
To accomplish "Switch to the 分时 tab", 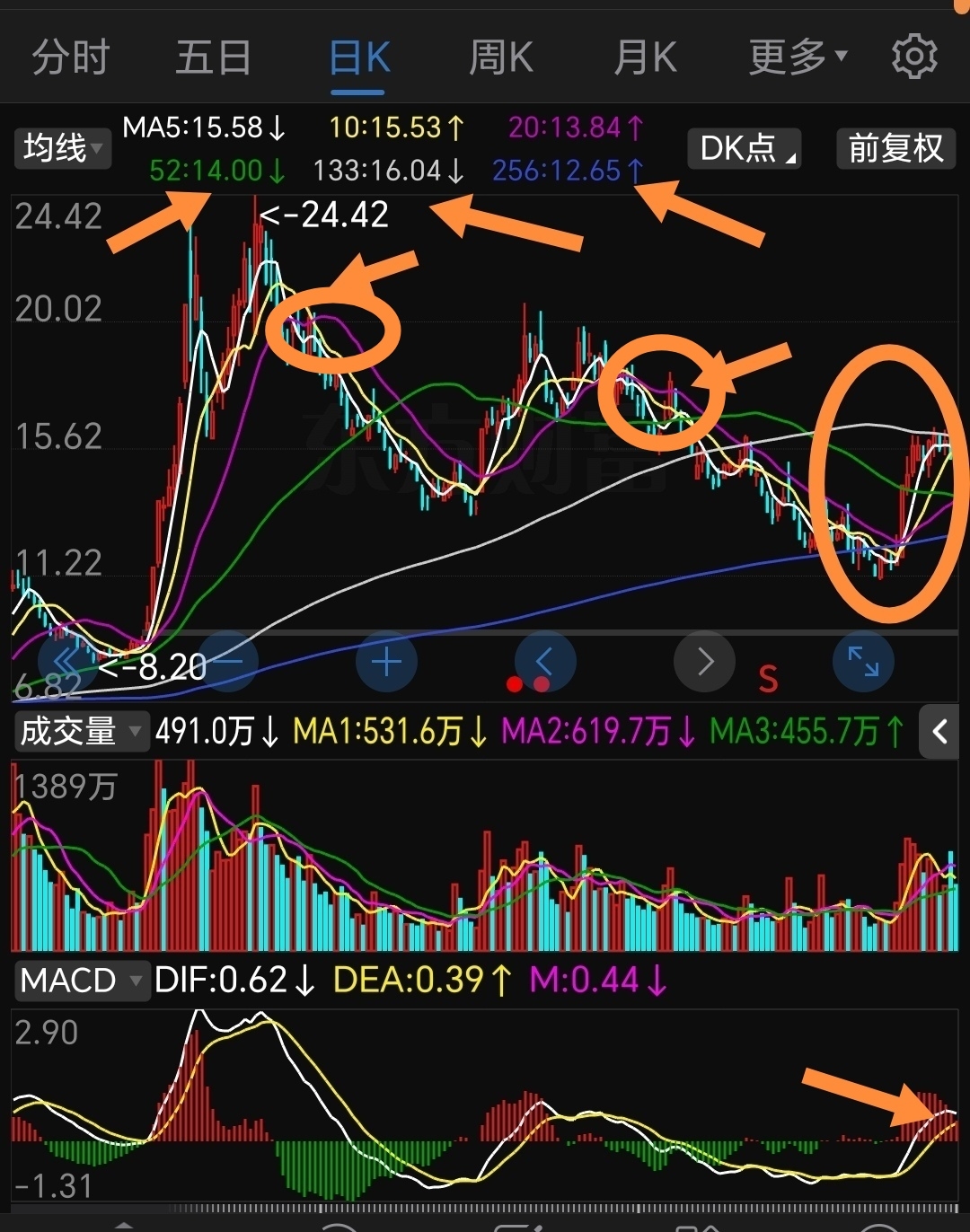I will (71, 58).
